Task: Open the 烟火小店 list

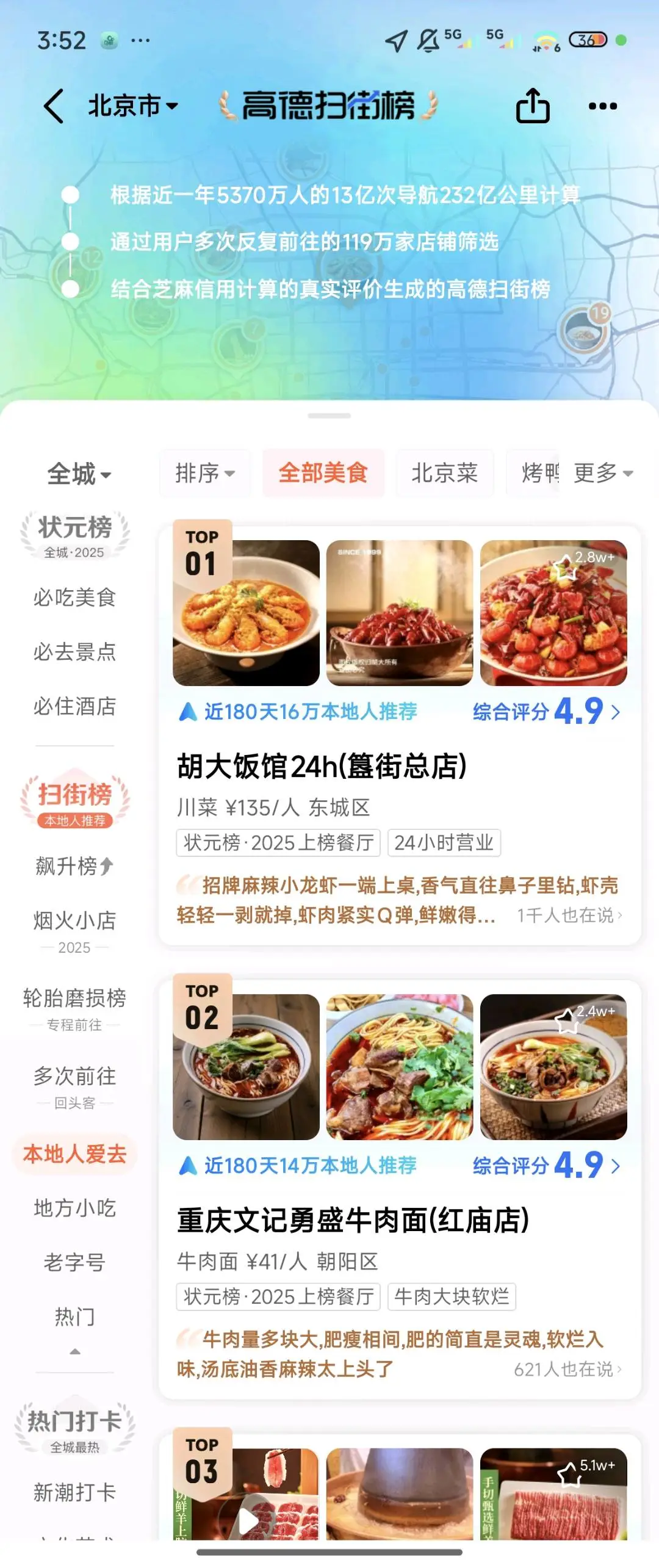Action: [x=74, y=920]
